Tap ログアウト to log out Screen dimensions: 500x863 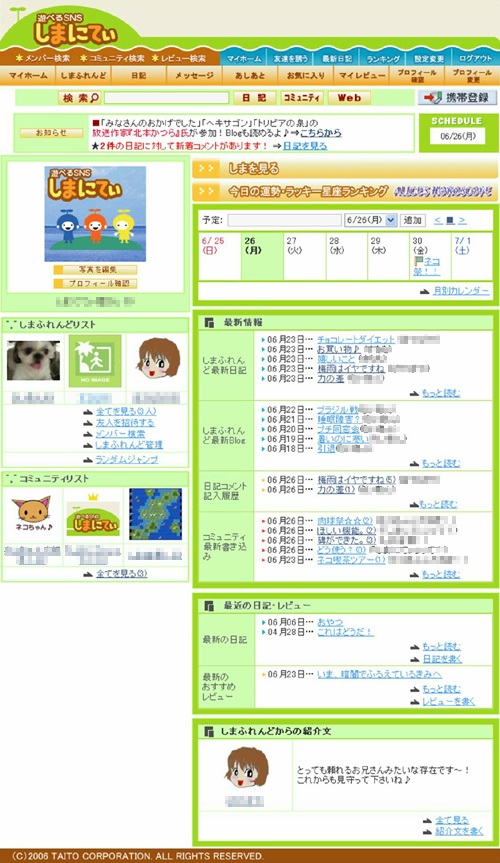coord(475,58)
